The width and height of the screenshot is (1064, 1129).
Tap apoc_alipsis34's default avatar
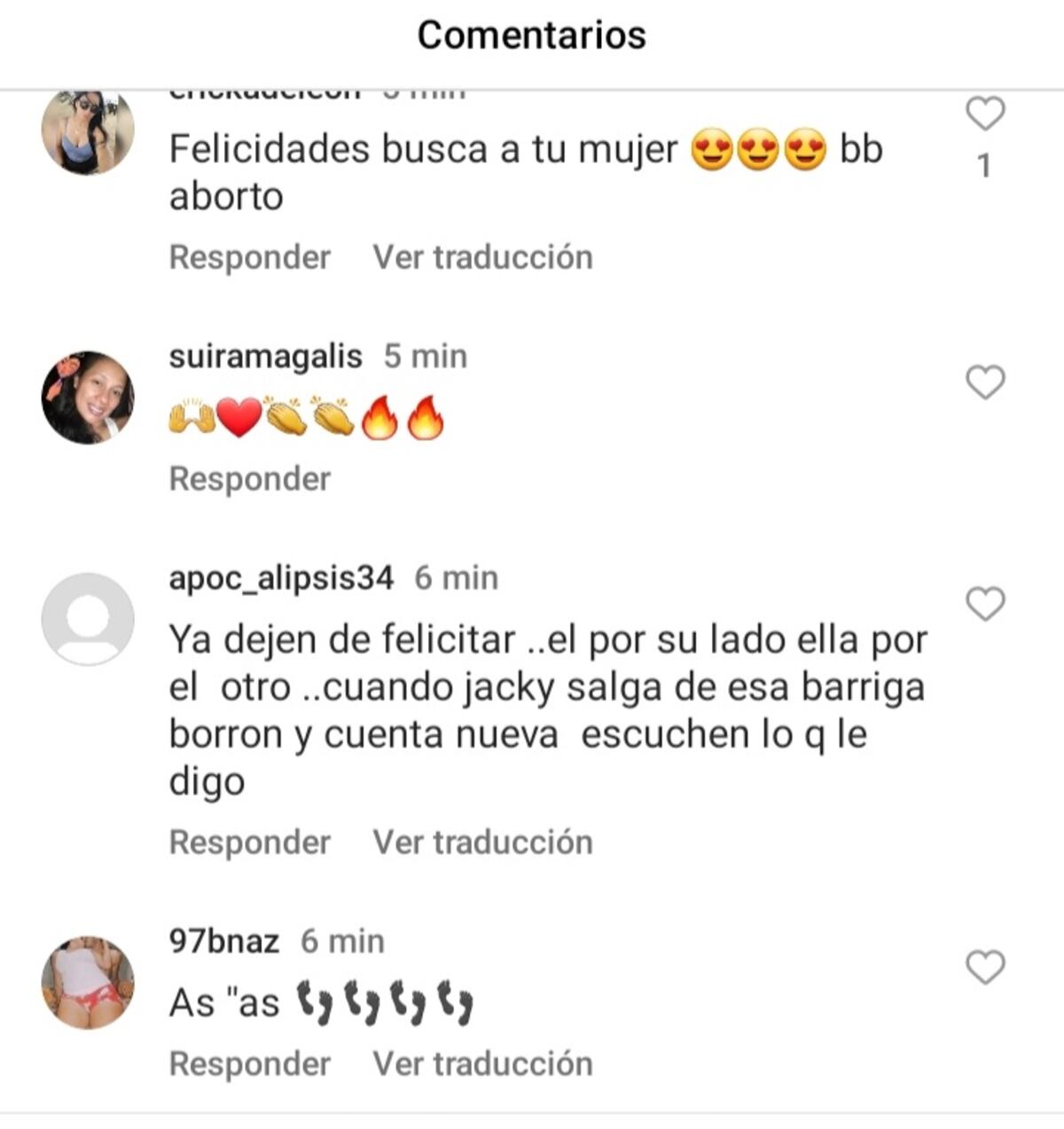point(88,619)
